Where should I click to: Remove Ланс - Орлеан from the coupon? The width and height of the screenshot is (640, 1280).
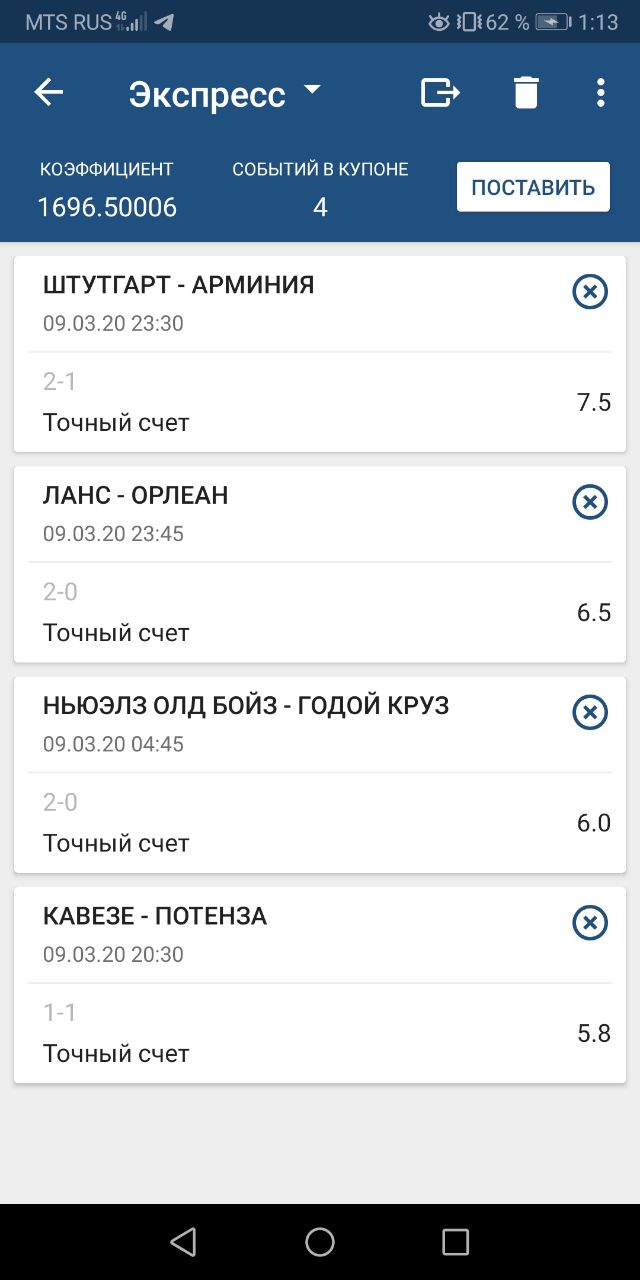click(590, 502)
